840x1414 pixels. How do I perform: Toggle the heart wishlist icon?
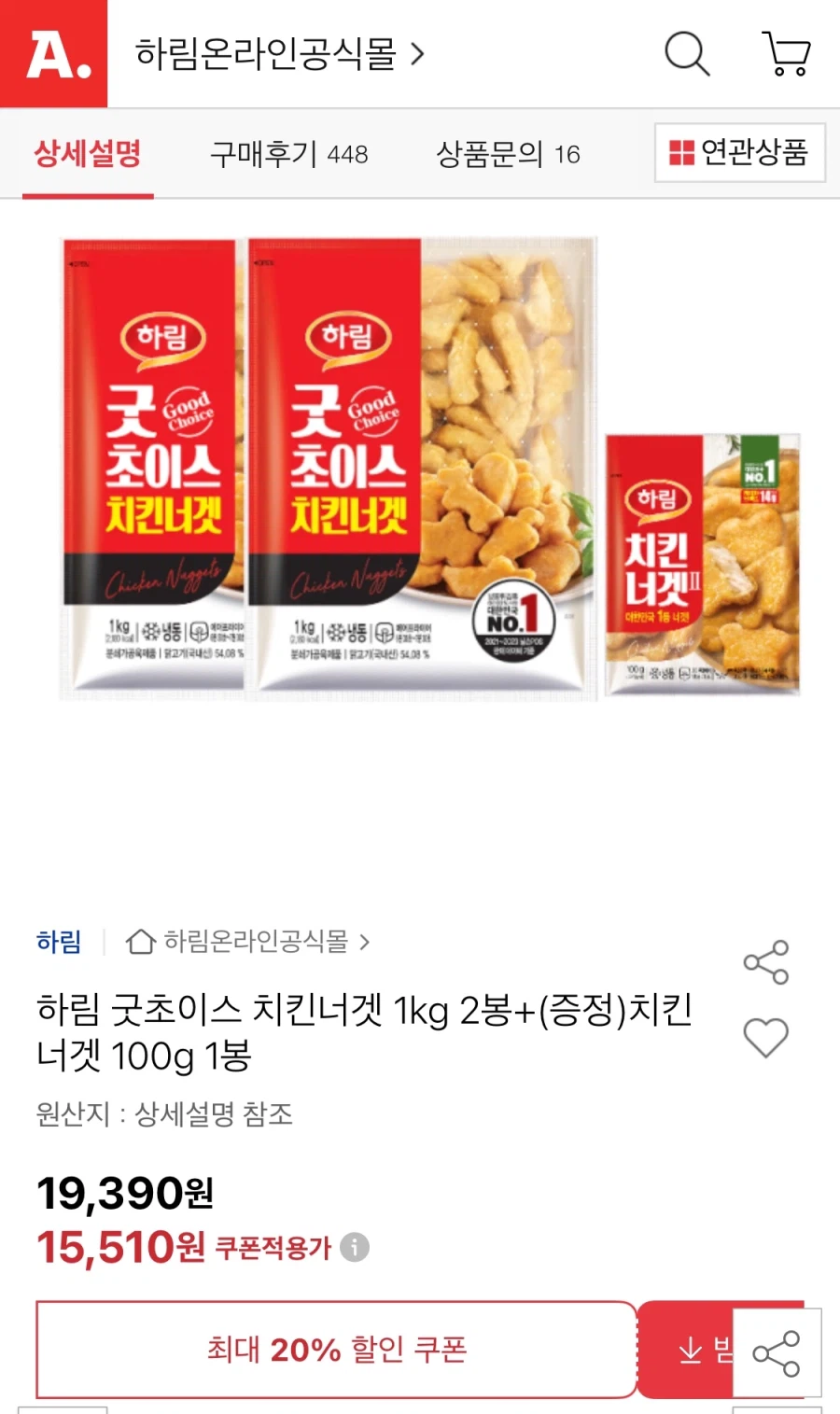(x=766, y=1036)
